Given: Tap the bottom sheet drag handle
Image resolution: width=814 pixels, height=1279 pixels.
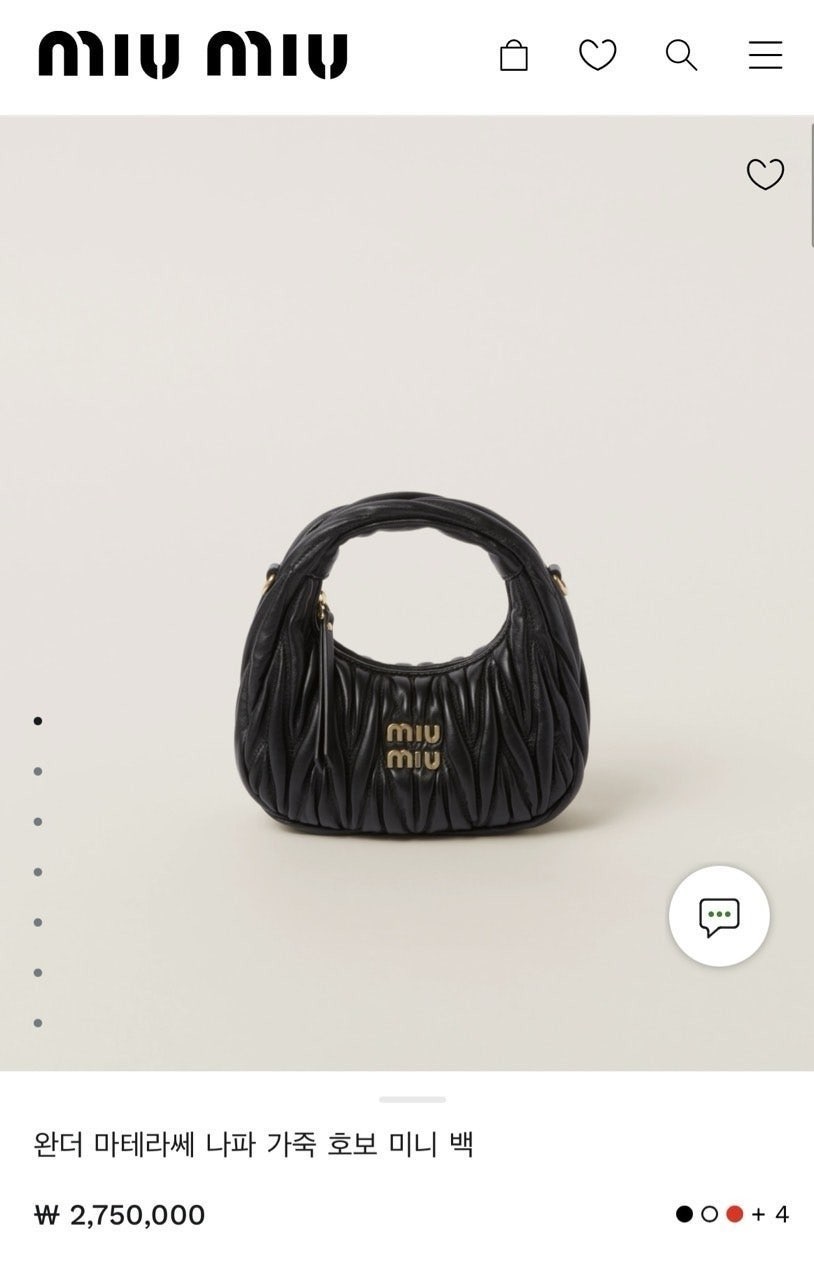Looking at the screenshot, I should tap(412, 1099).
